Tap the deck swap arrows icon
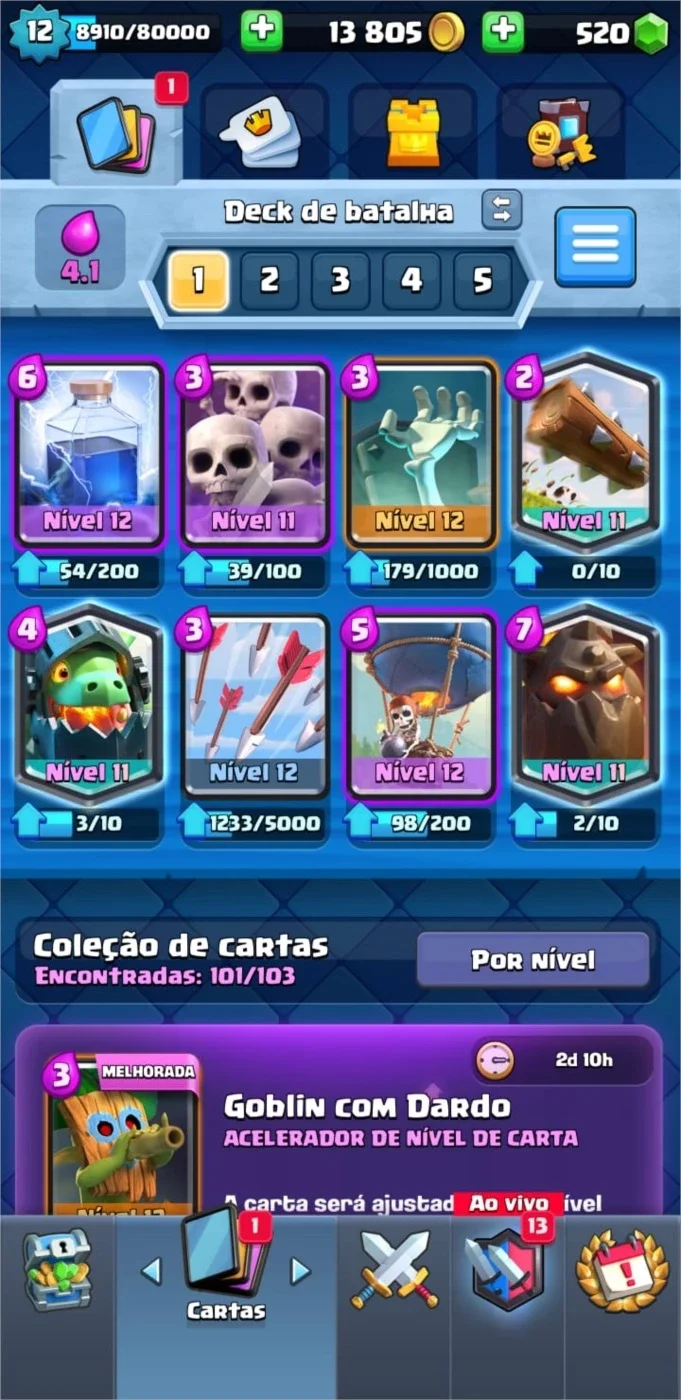681x1400 pixels. click(x=501, y=209)
